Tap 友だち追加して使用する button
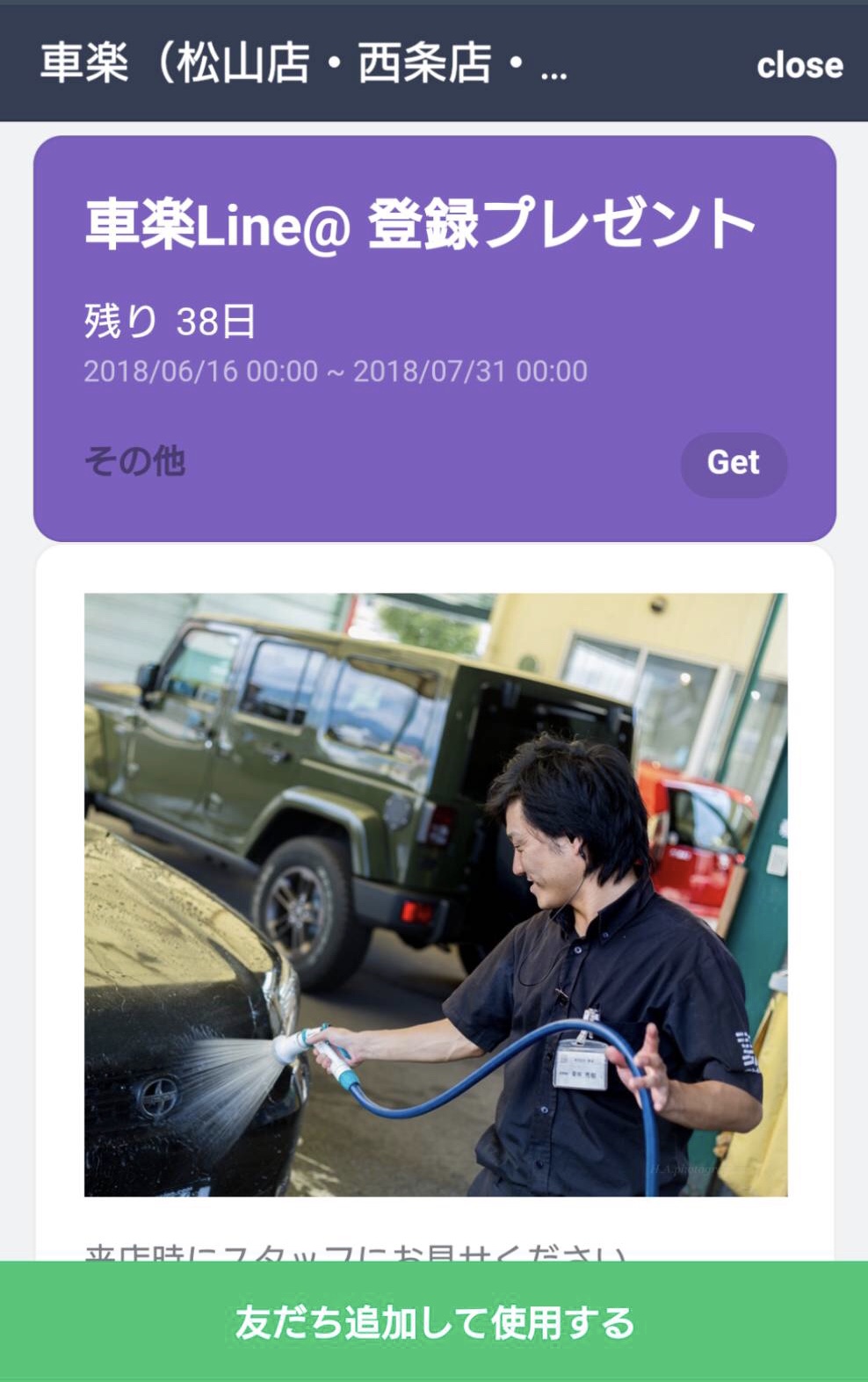This screenshot has width=868, height=1382. coord(434,1321)
